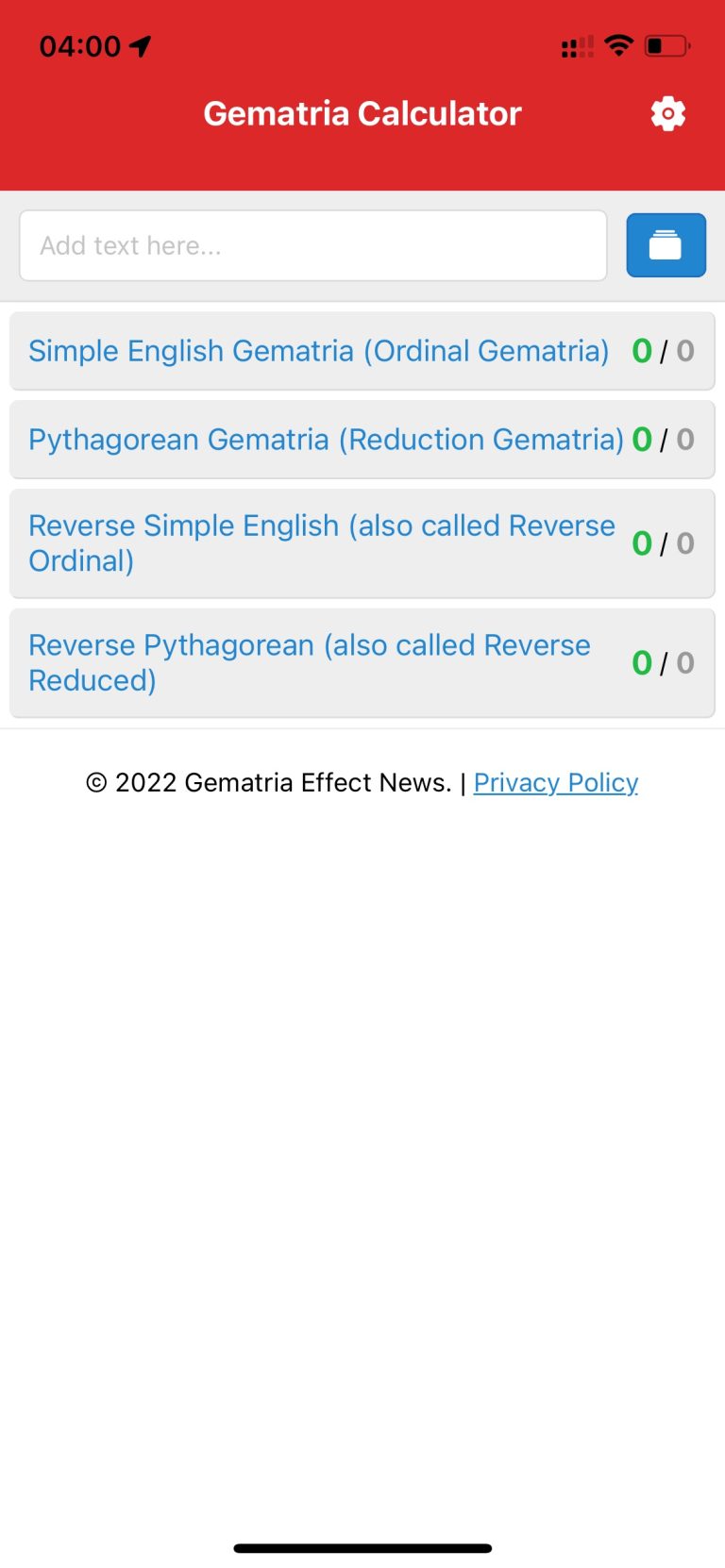Tap the blue archive button beside the text field
The image size is (725, 1568).
(666, 245)
